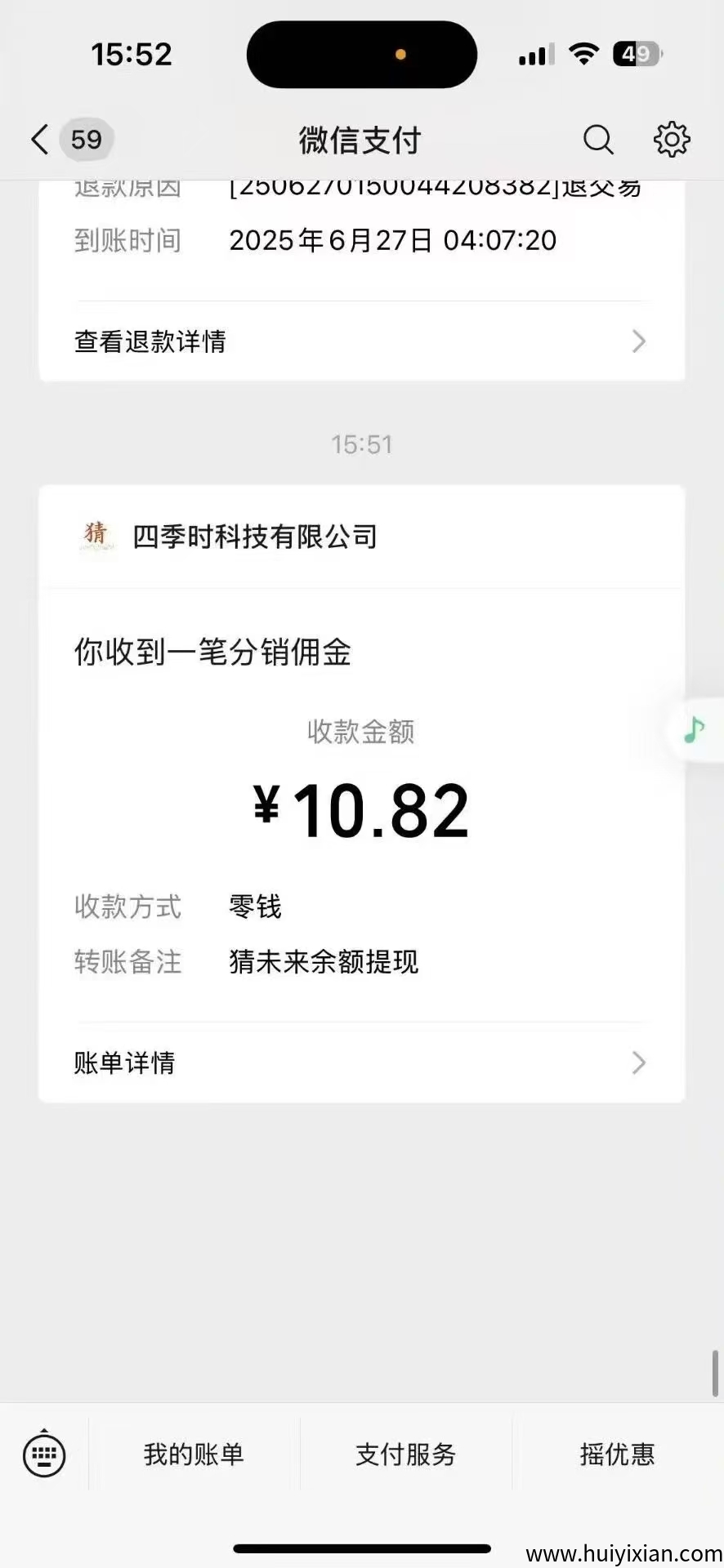Image resolution: width=724 pixels, height=1568 pixels.
Task: Search within WeChat Pay messages
Action: click(597, 140)
